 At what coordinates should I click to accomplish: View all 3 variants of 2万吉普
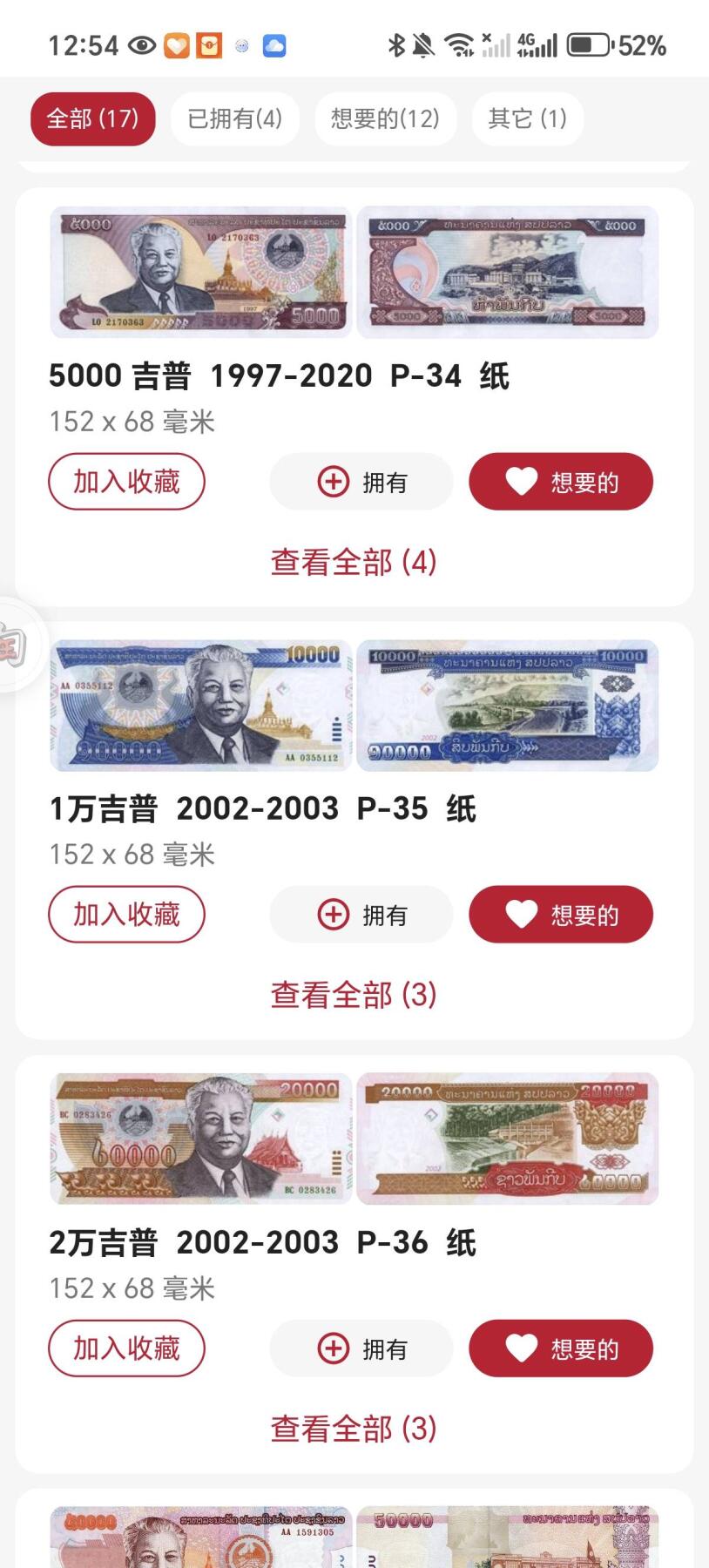(x=354, y=1429)
